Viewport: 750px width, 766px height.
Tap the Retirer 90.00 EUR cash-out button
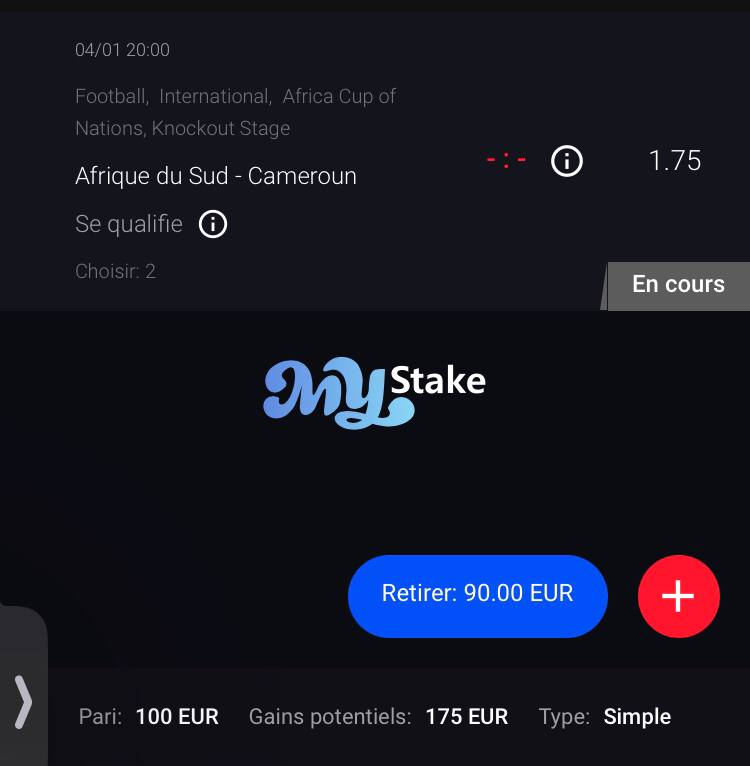coord(477,595)
